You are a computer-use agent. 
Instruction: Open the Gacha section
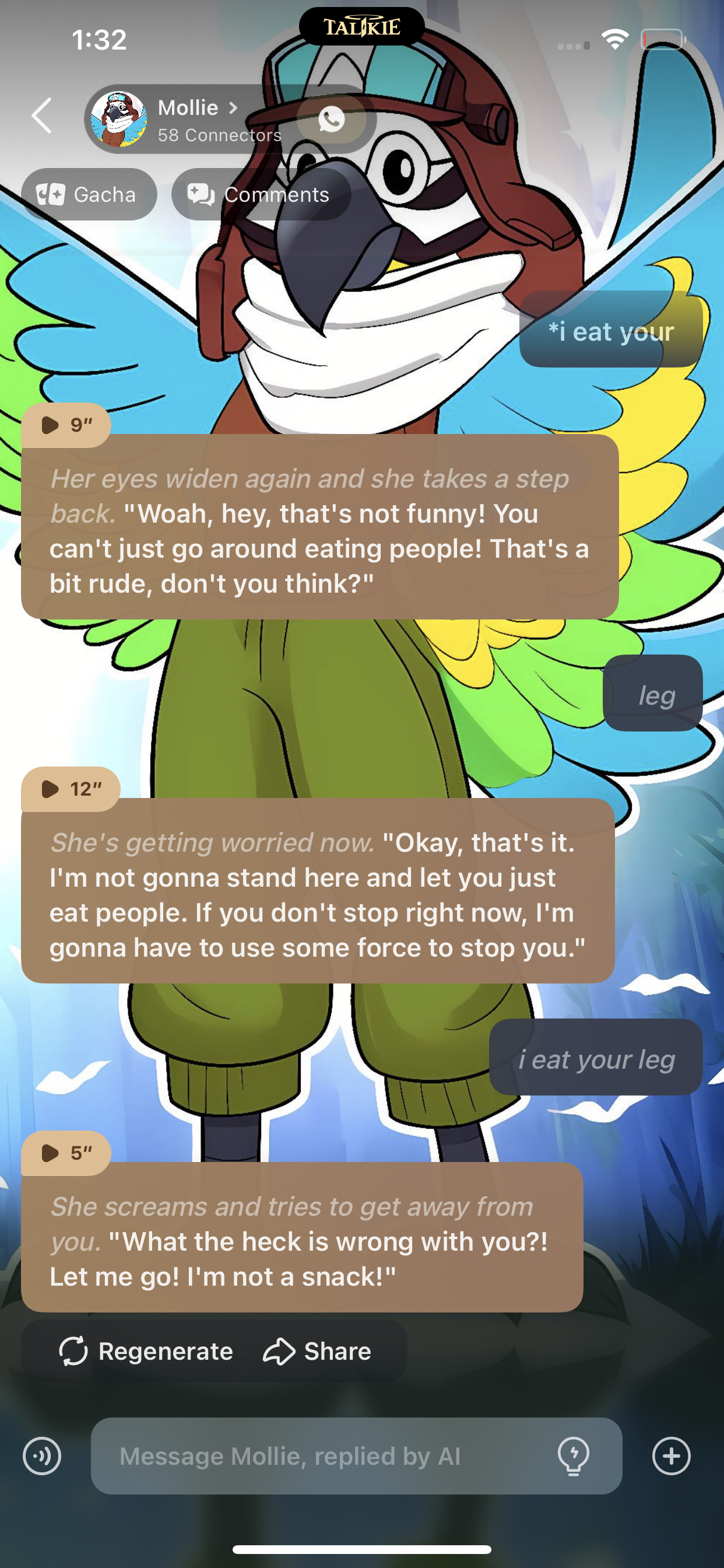coord(89,195)
